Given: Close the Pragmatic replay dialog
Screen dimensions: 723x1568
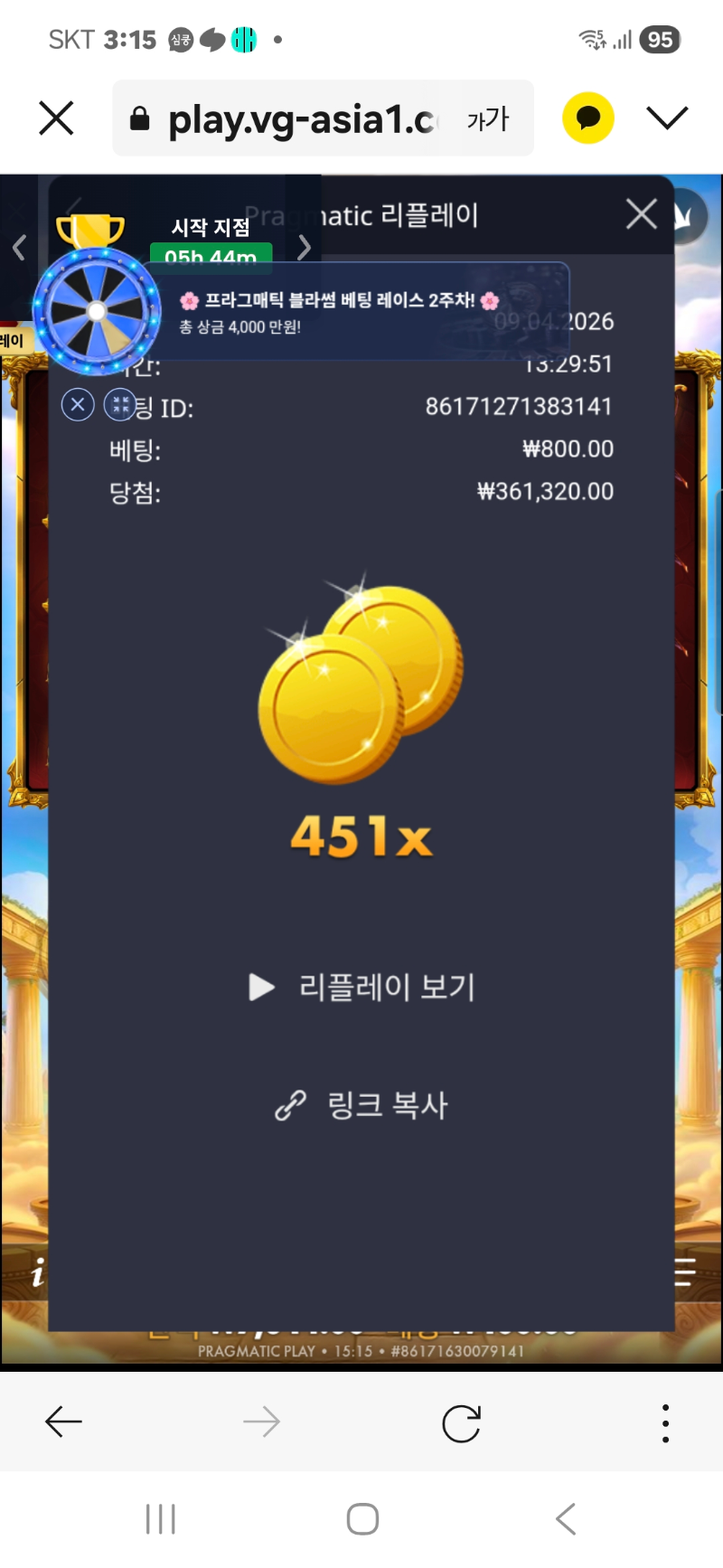Looking at the screenshot, I should click(x=642, y=214).
